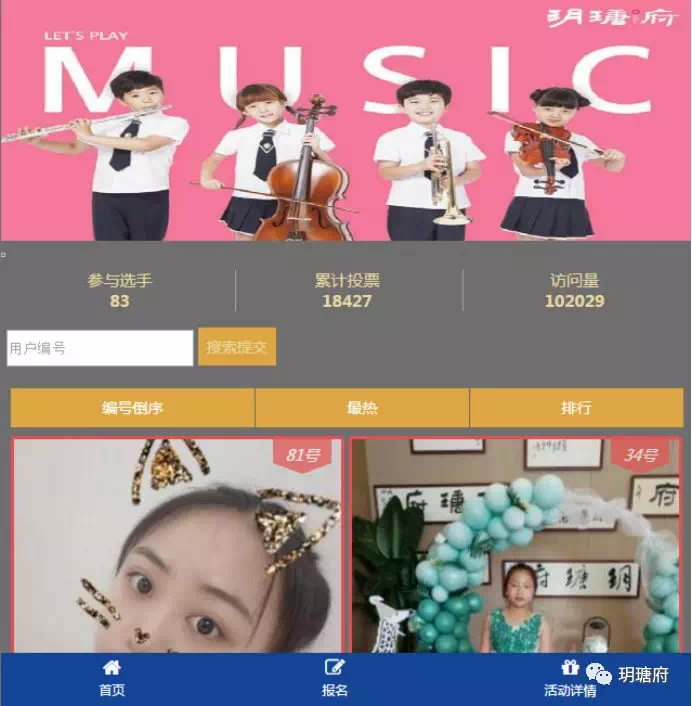View contestant card 34号
The image size is (692, 706).
click(516, 550)
